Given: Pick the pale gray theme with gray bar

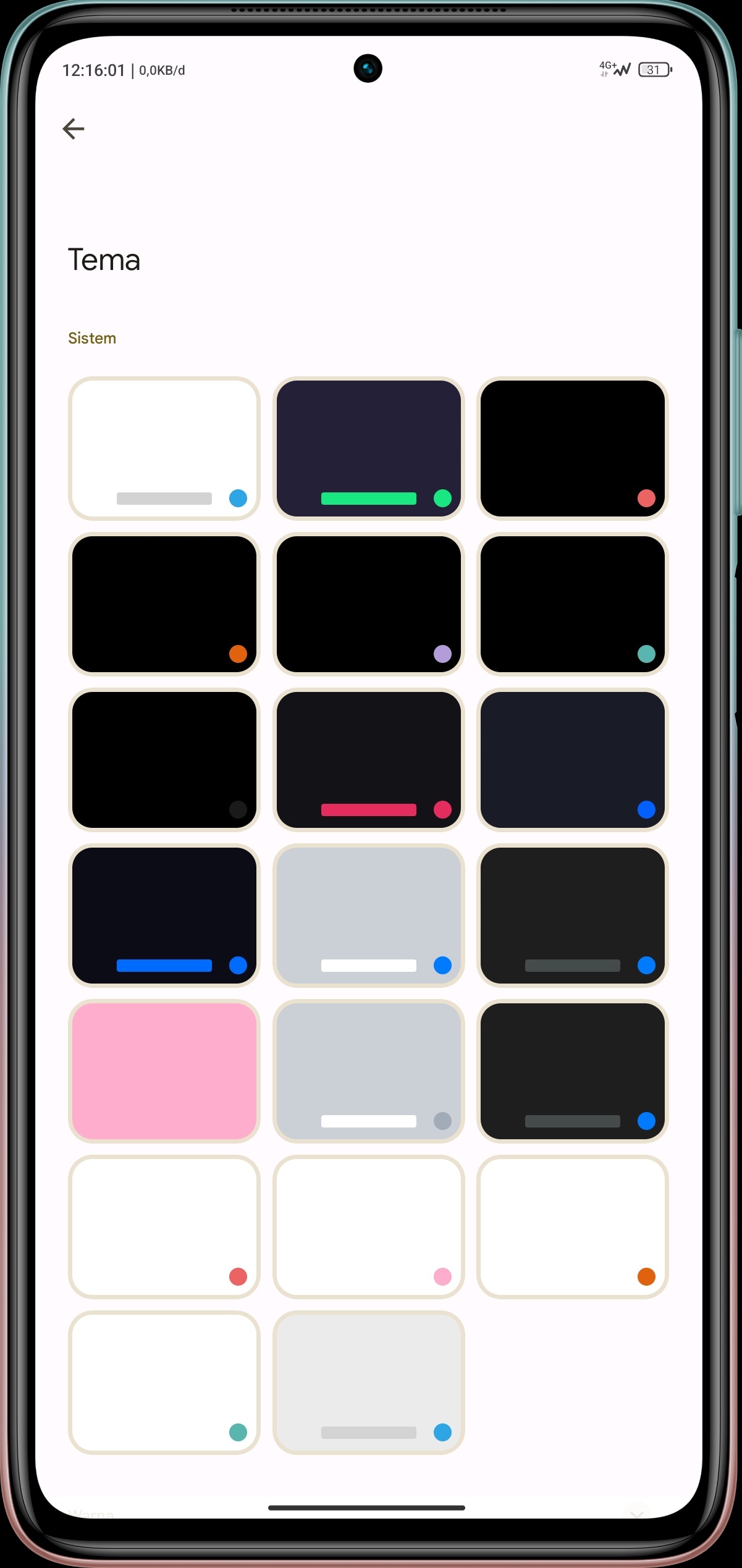Looking at the screenshot, I should click(x=368, y=1382).
